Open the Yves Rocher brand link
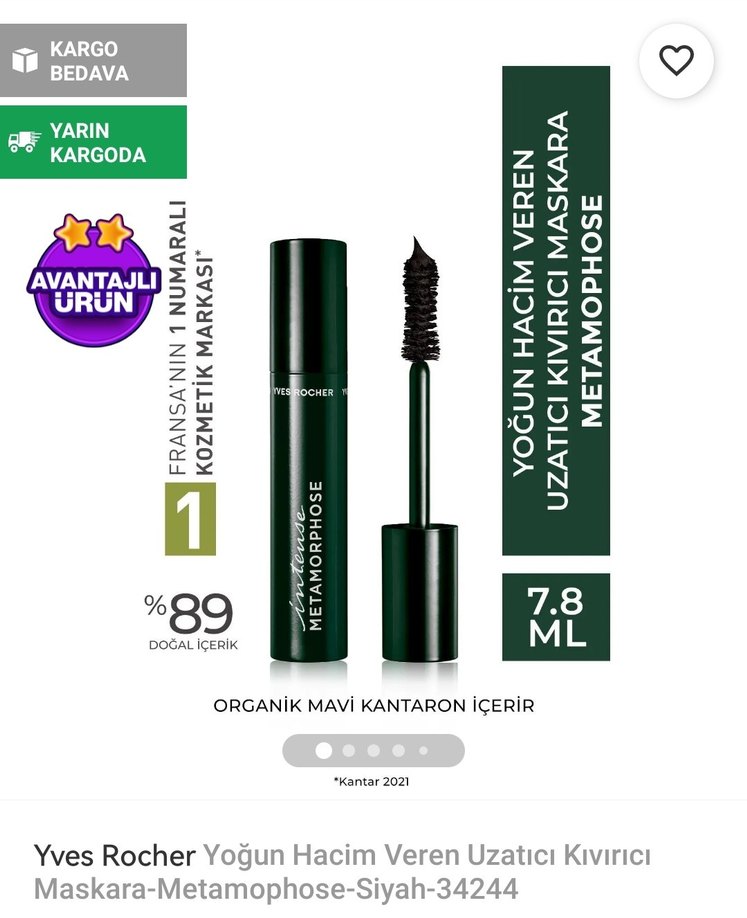Screen dimensions: 747x918 (114, 856)
